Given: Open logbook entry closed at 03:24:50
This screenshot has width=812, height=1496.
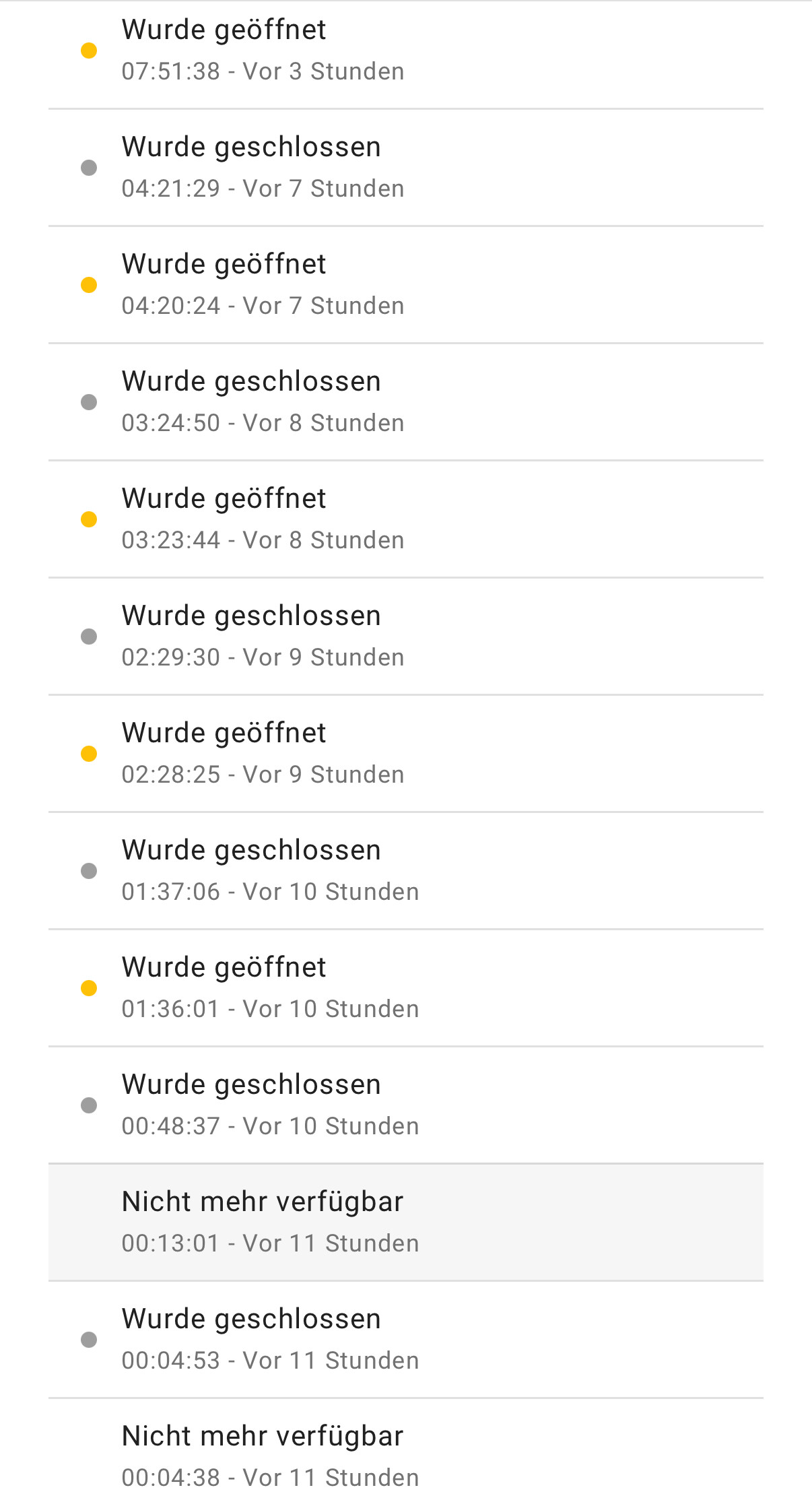Looking at the screenshot, I should 406,402.
